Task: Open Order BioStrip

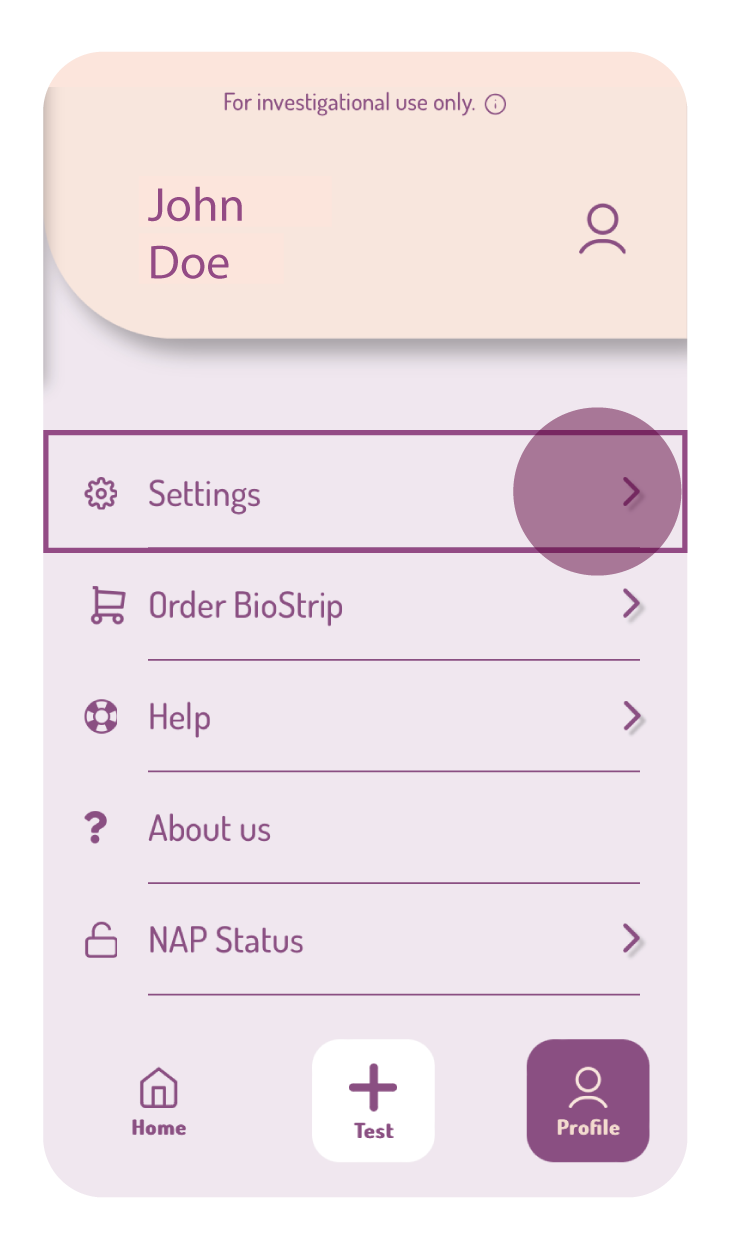Action: (365, 606)
